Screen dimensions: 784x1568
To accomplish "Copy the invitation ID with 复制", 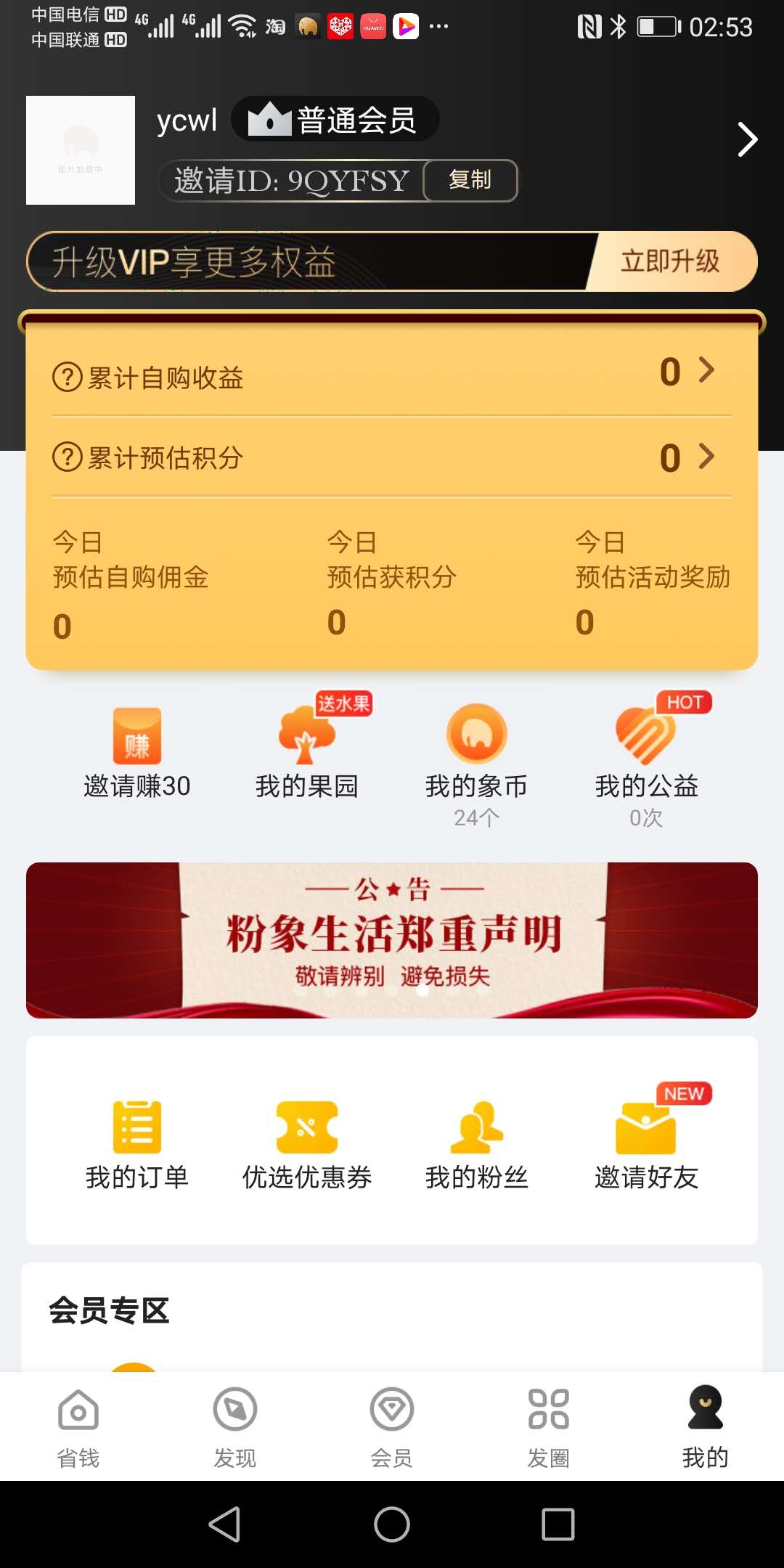I will [x=470, y=180].
